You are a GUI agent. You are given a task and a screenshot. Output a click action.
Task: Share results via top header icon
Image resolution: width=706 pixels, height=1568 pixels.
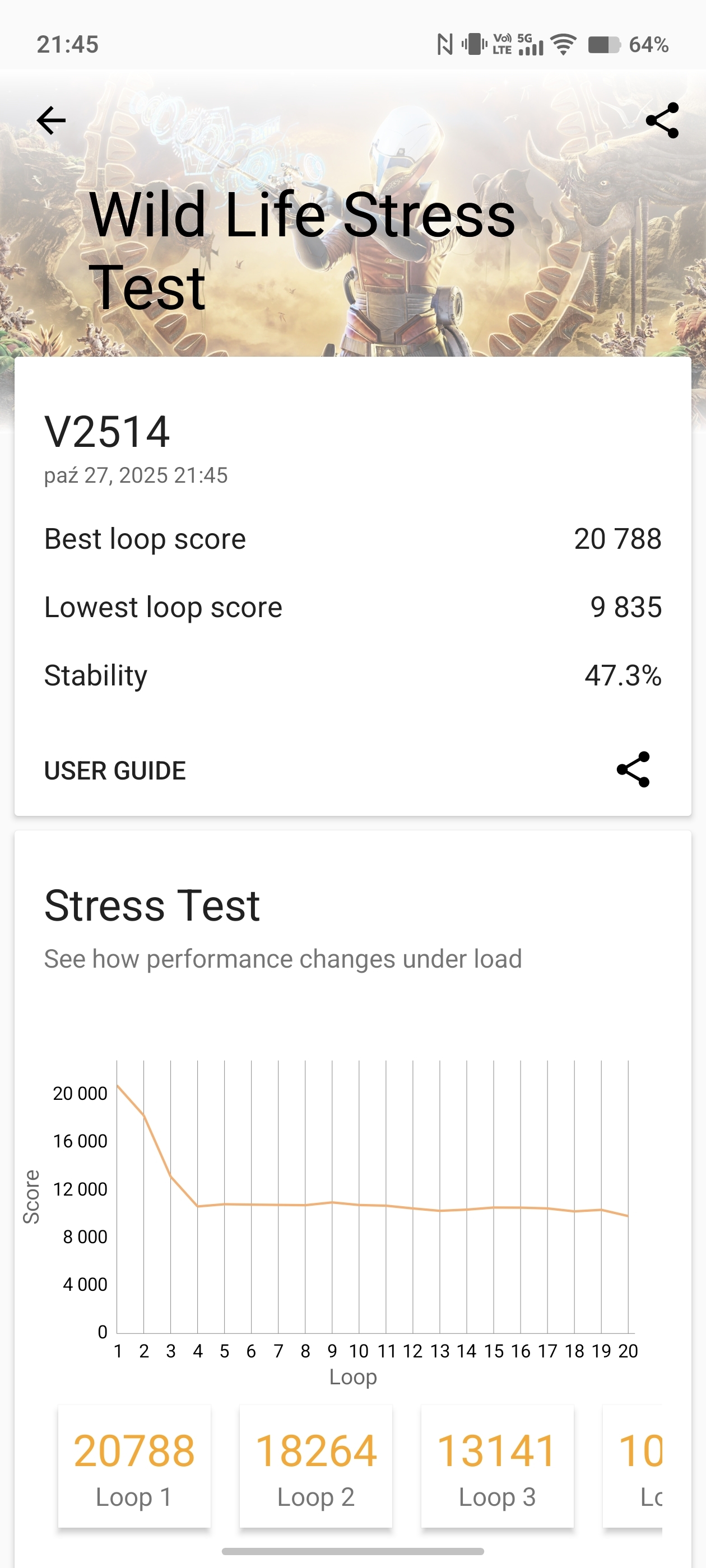pos(662,120)
